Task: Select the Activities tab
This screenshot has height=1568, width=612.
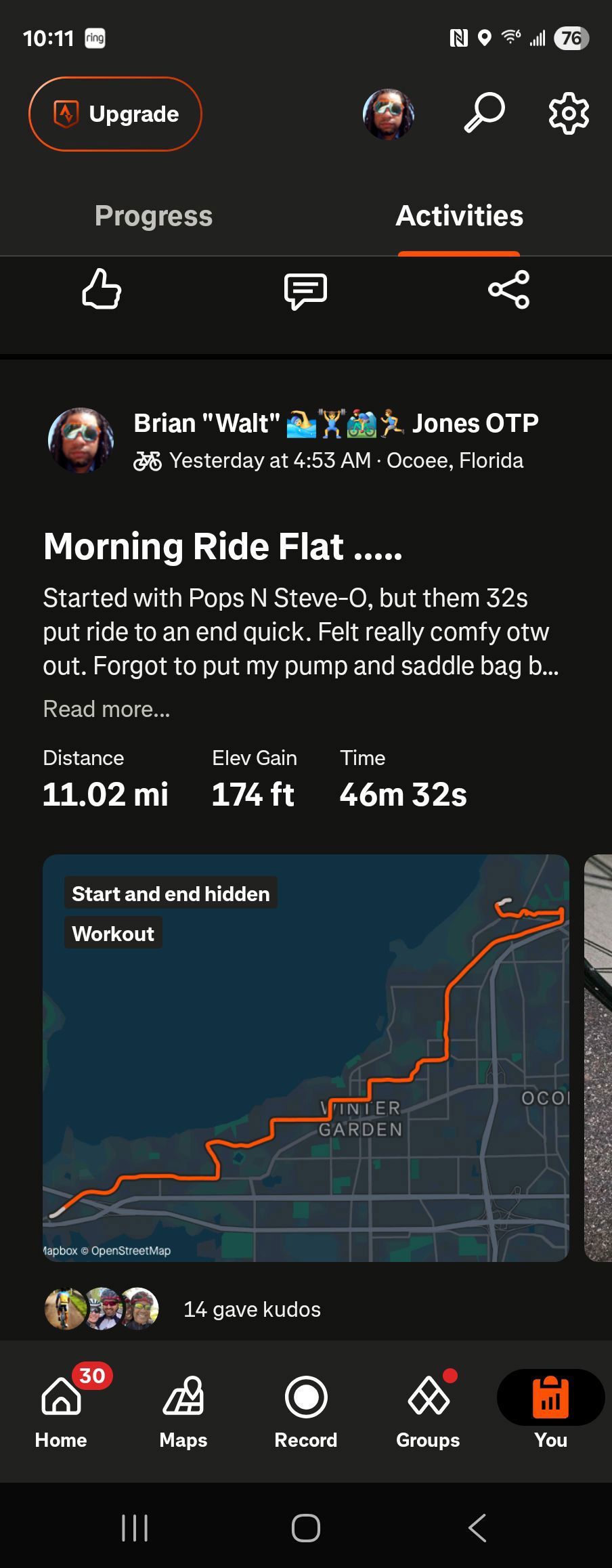Action: coord(459,216)
